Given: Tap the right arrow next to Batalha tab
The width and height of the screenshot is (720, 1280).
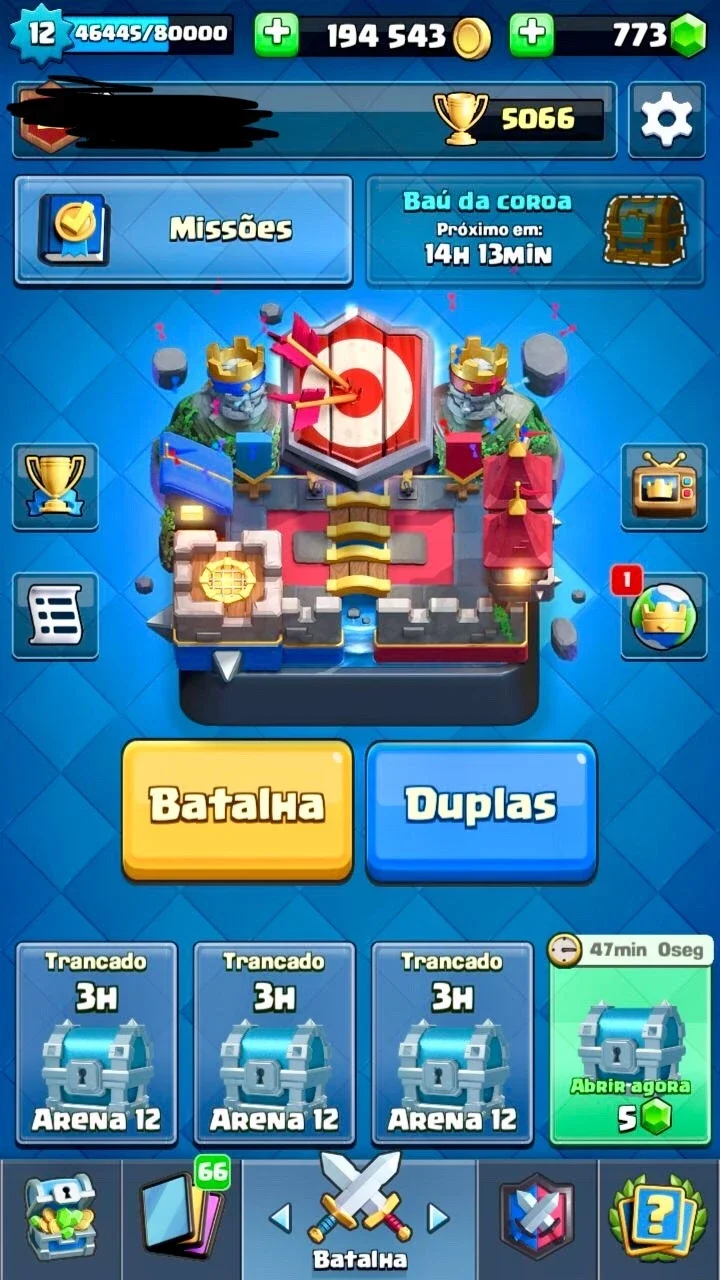Looking at the screenshot, I should click(438, 1217).
